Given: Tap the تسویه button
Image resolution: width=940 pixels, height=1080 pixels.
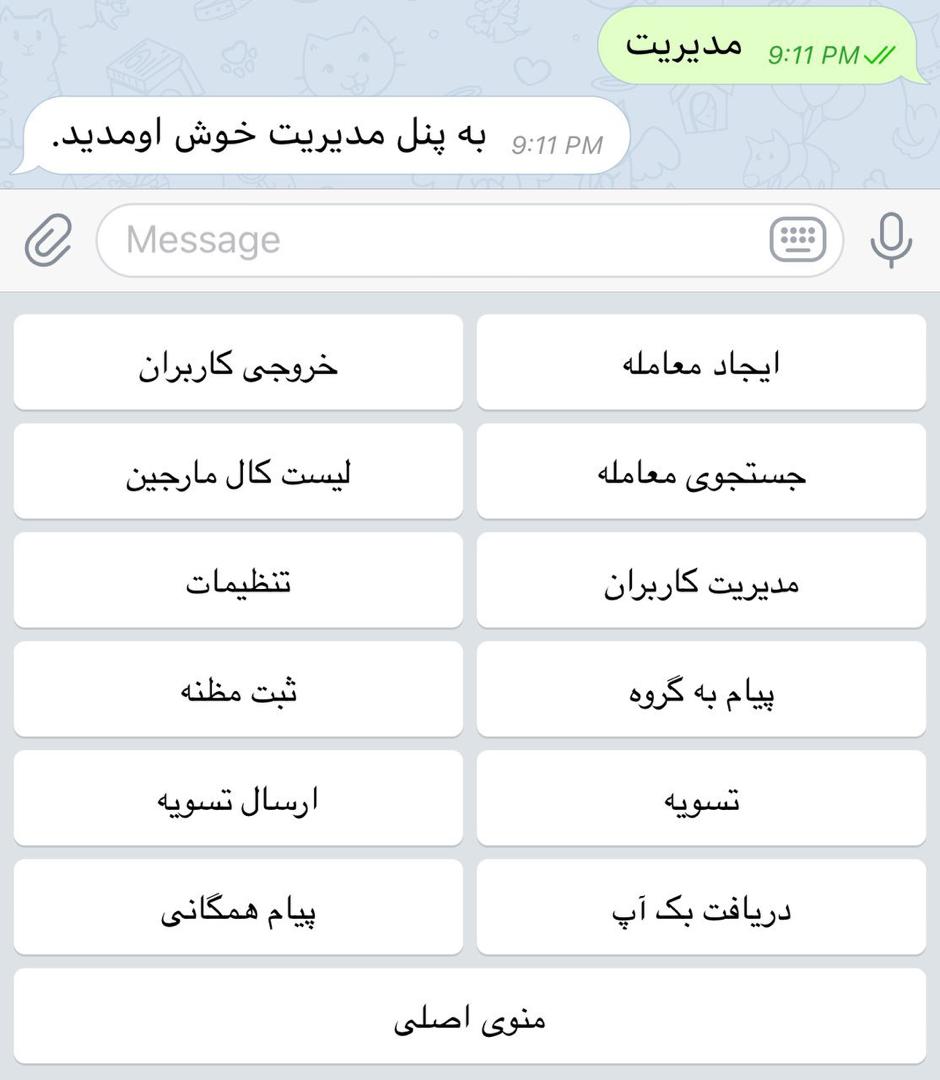Looking at the screenshot, I should click(x=701, y=799).
